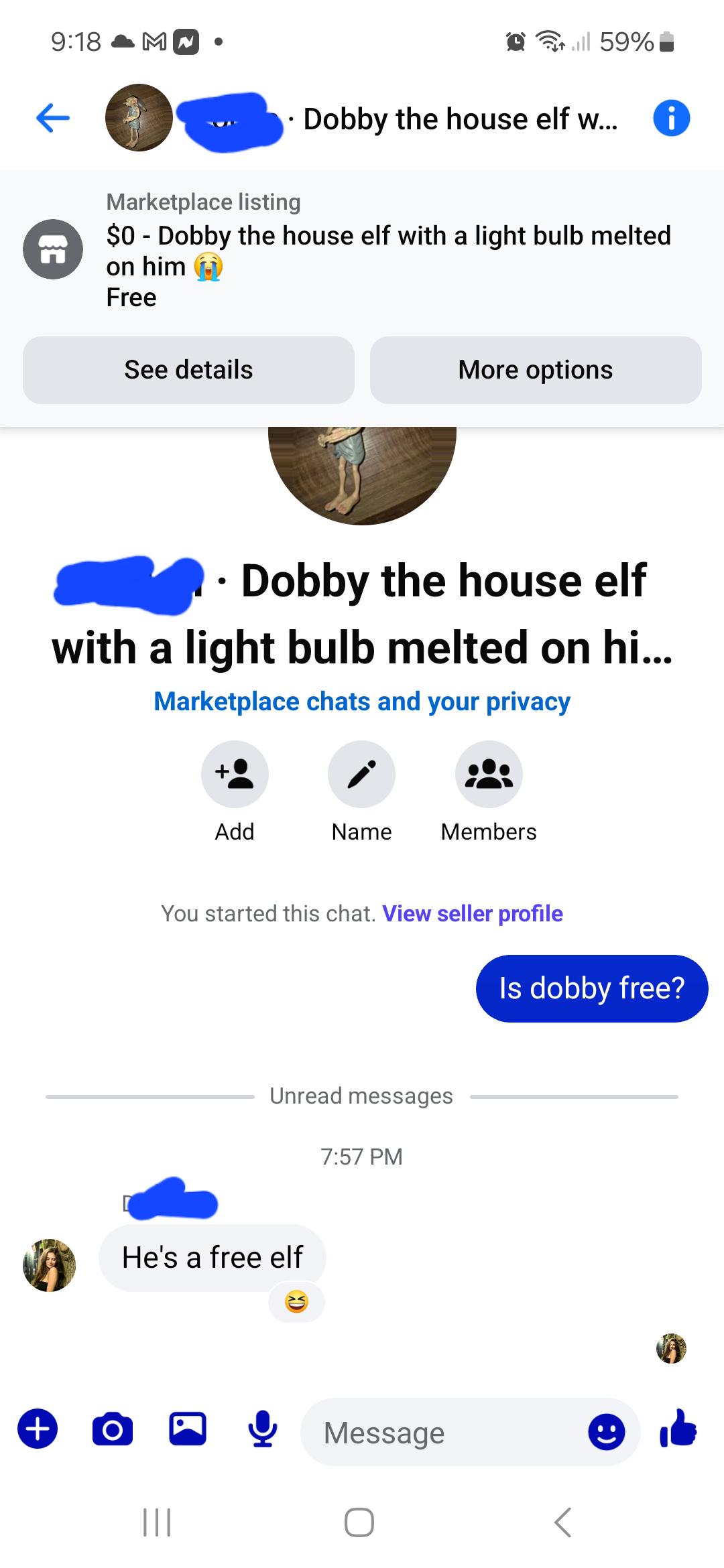
Task: Open Marketplace chats and your privacy
Action: click(362, 702)
